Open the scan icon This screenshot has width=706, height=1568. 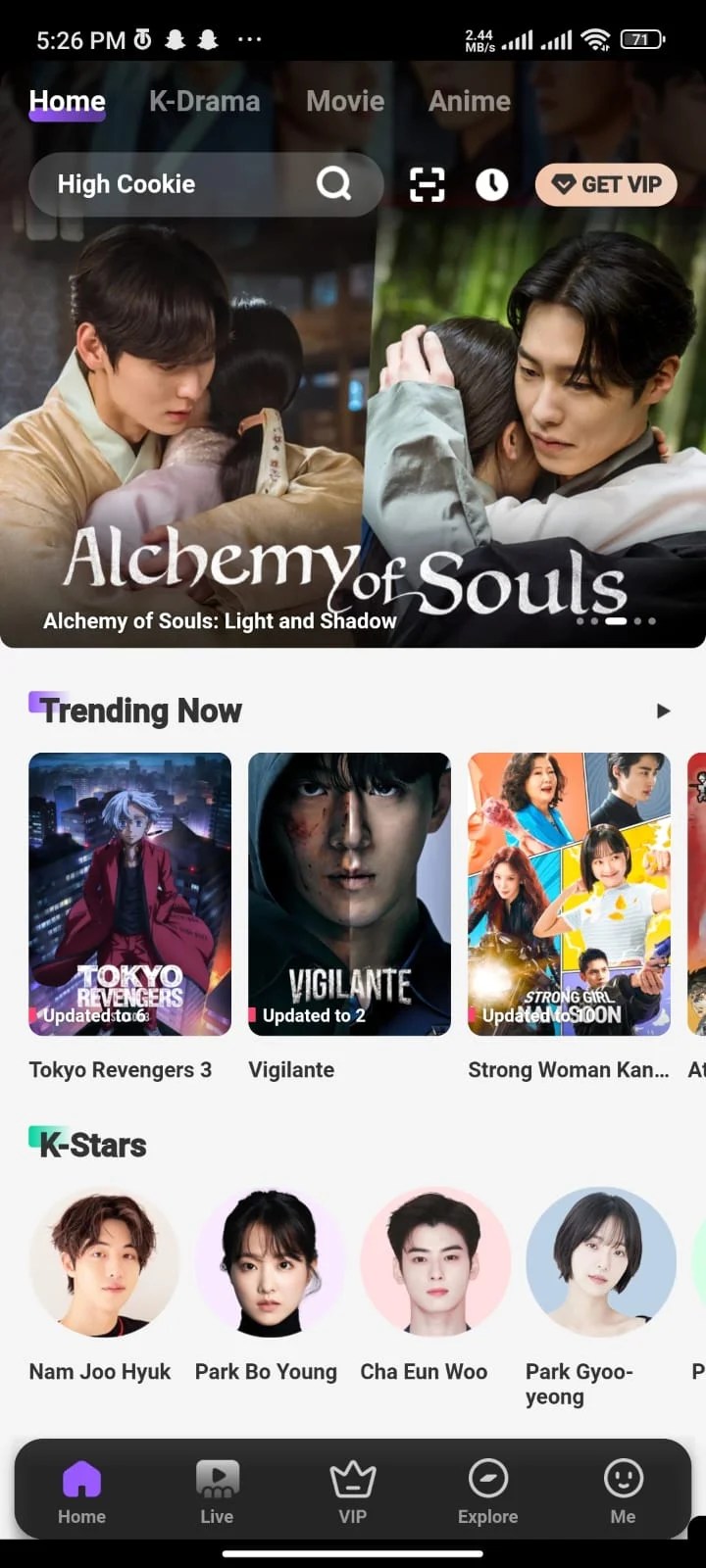[x=427, y=184]
